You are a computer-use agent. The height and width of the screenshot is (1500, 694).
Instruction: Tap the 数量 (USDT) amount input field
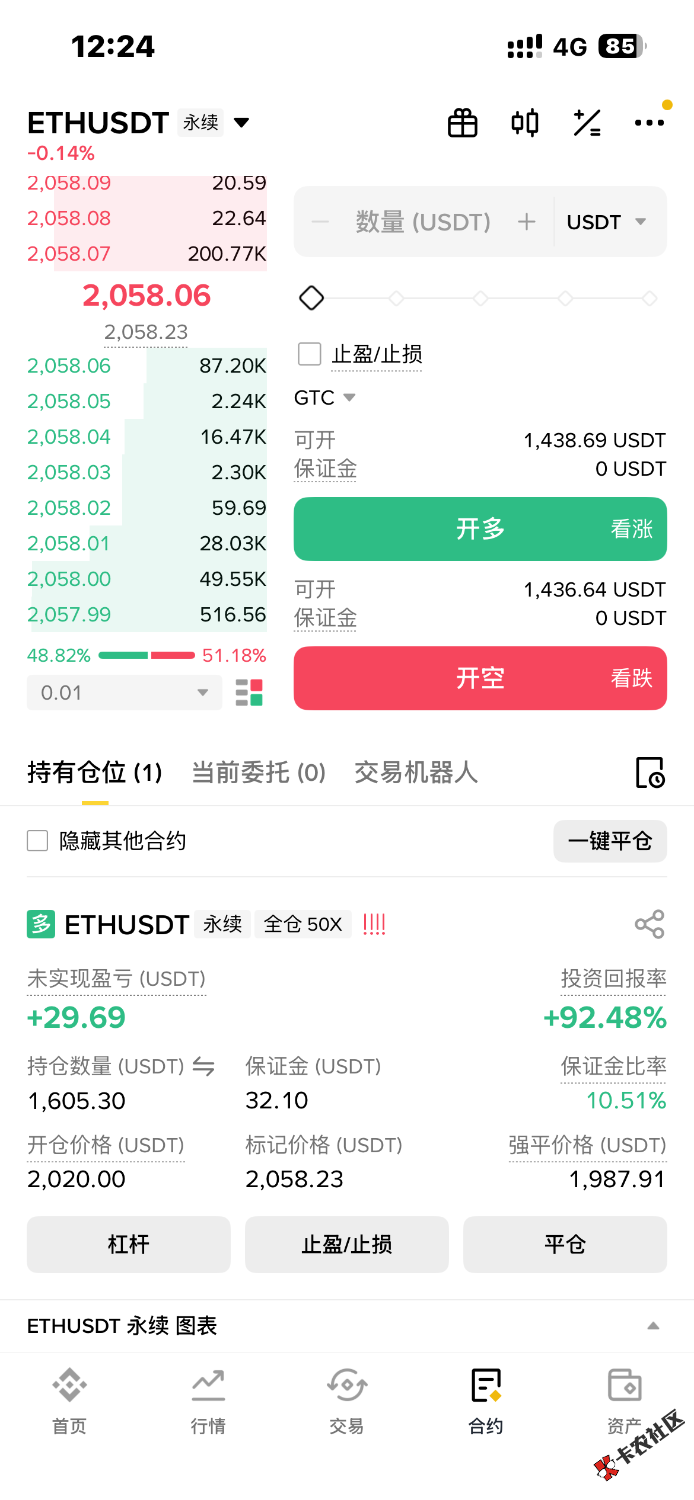point(423,222)
